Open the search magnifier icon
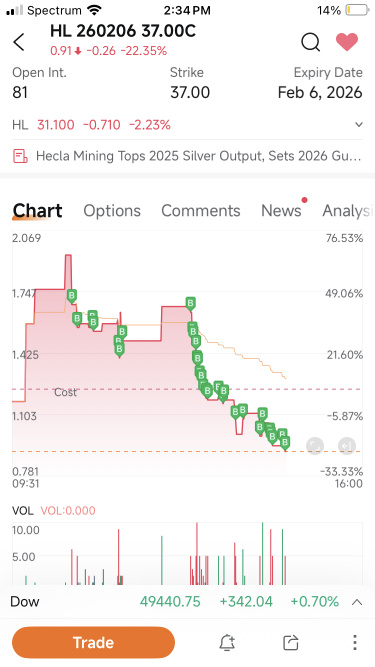 pyautogui.click(x=311, y=42)
